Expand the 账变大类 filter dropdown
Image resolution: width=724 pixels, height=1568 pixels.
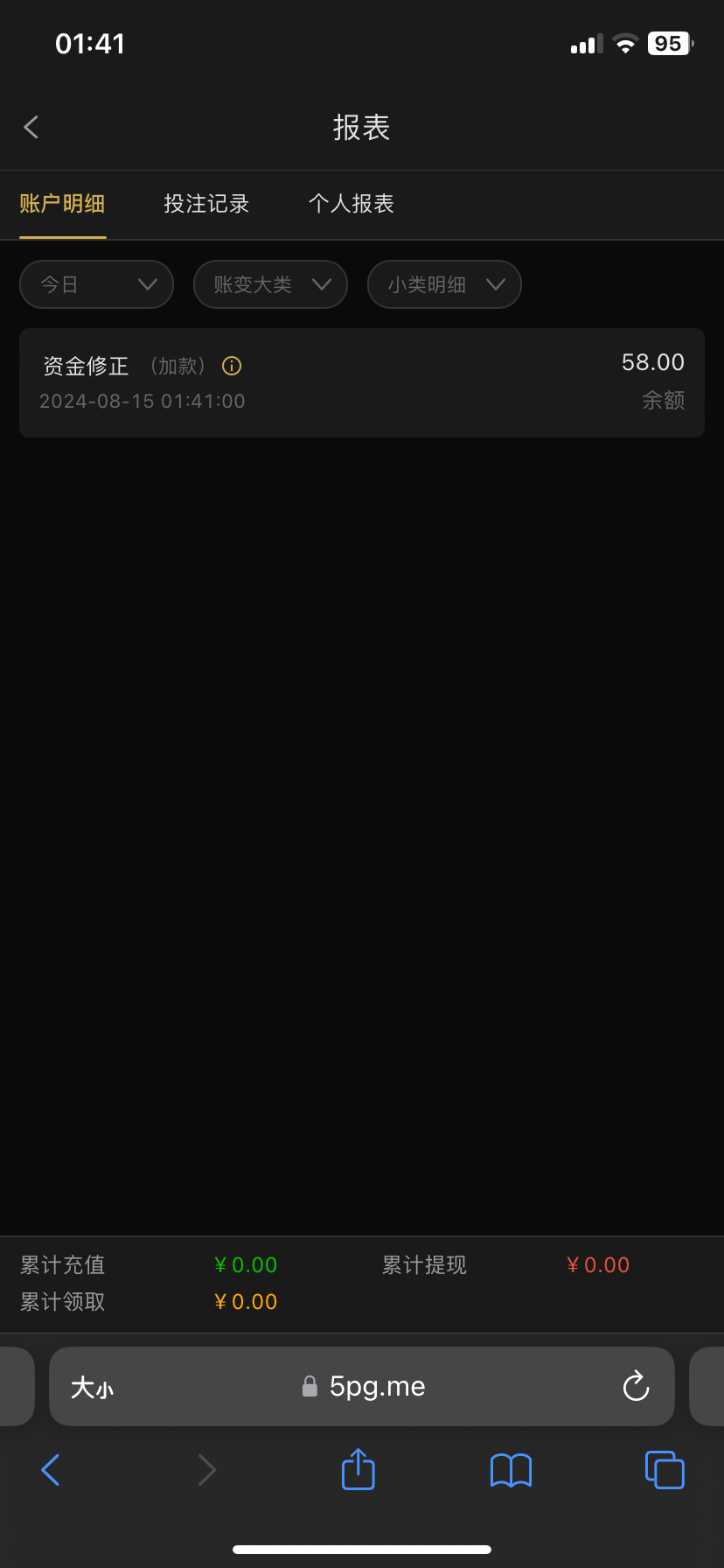(270, 284)
